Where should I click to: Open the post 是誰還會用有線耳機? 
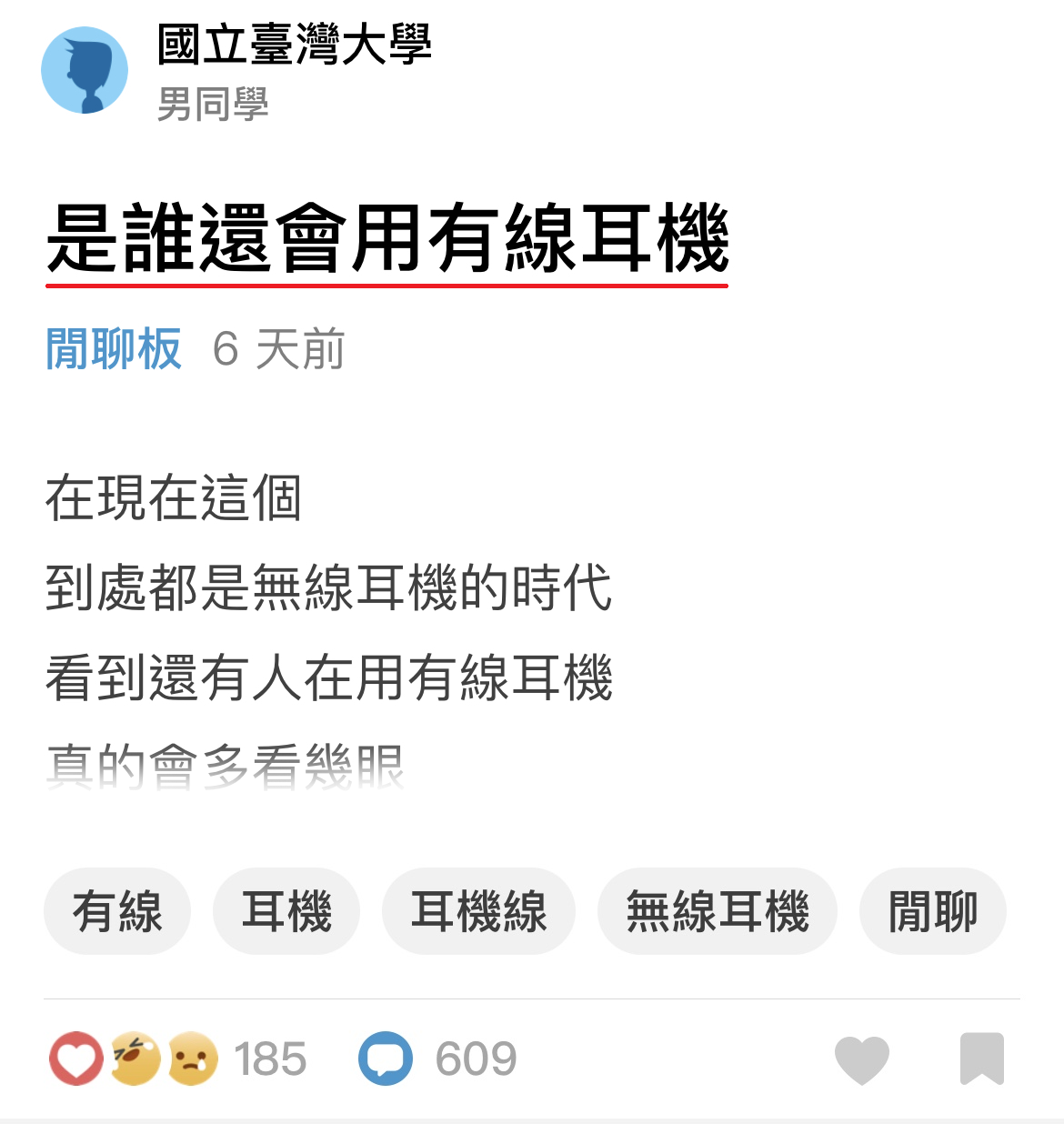coord(387,239)
